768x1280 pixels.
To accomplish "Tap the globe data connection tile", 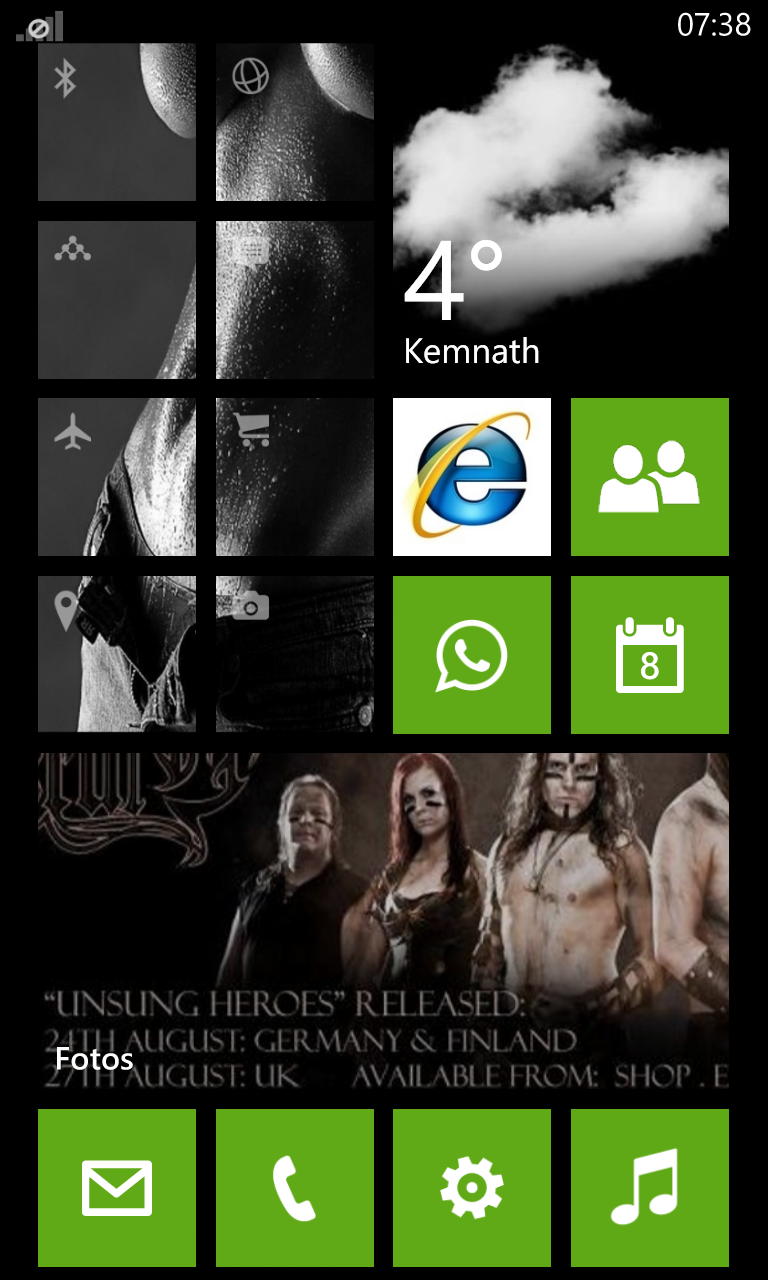I will click(295, 122).
